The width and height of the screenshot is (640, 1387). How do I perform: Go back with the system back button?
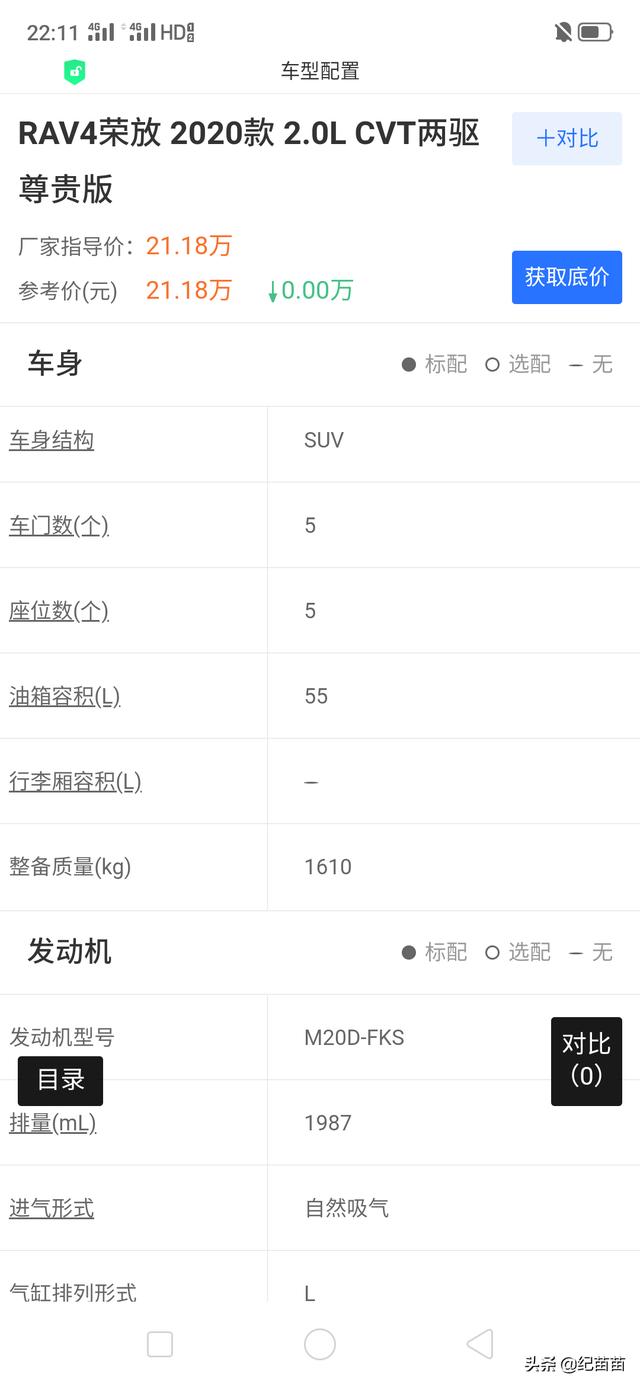click(480, 1344)
